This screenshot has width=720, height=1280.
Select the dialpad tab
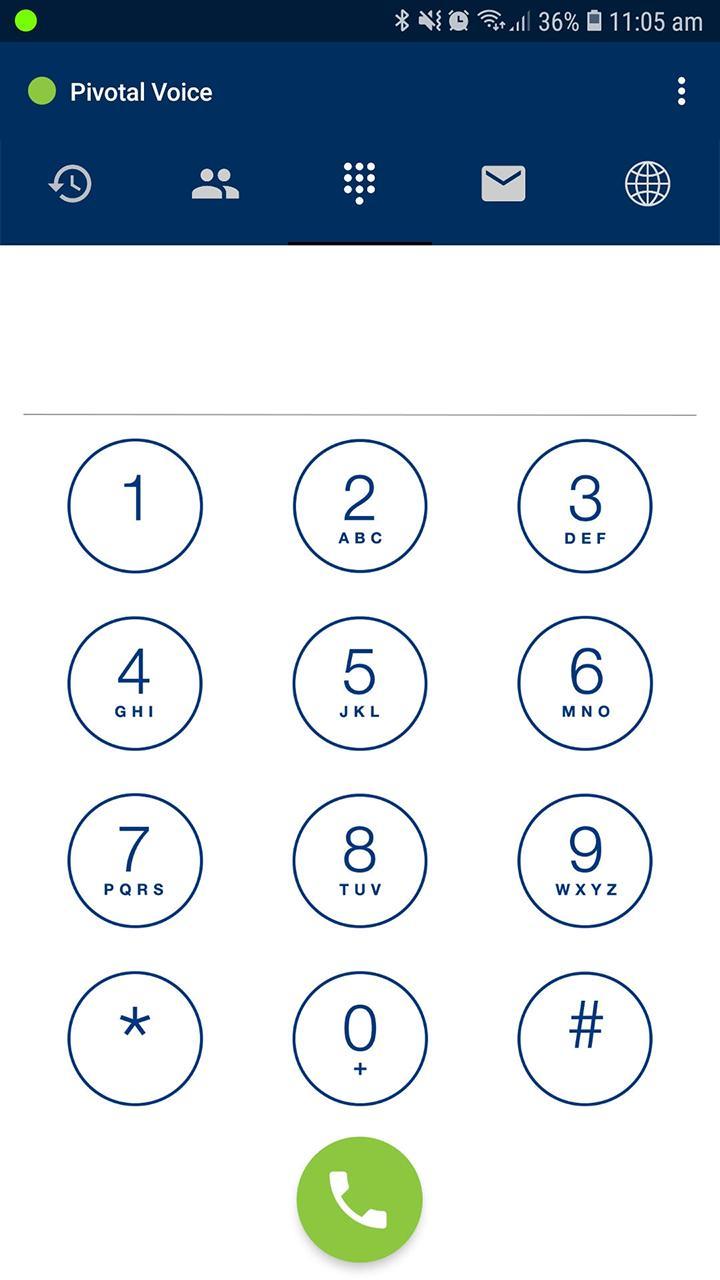tap(359, 183)
